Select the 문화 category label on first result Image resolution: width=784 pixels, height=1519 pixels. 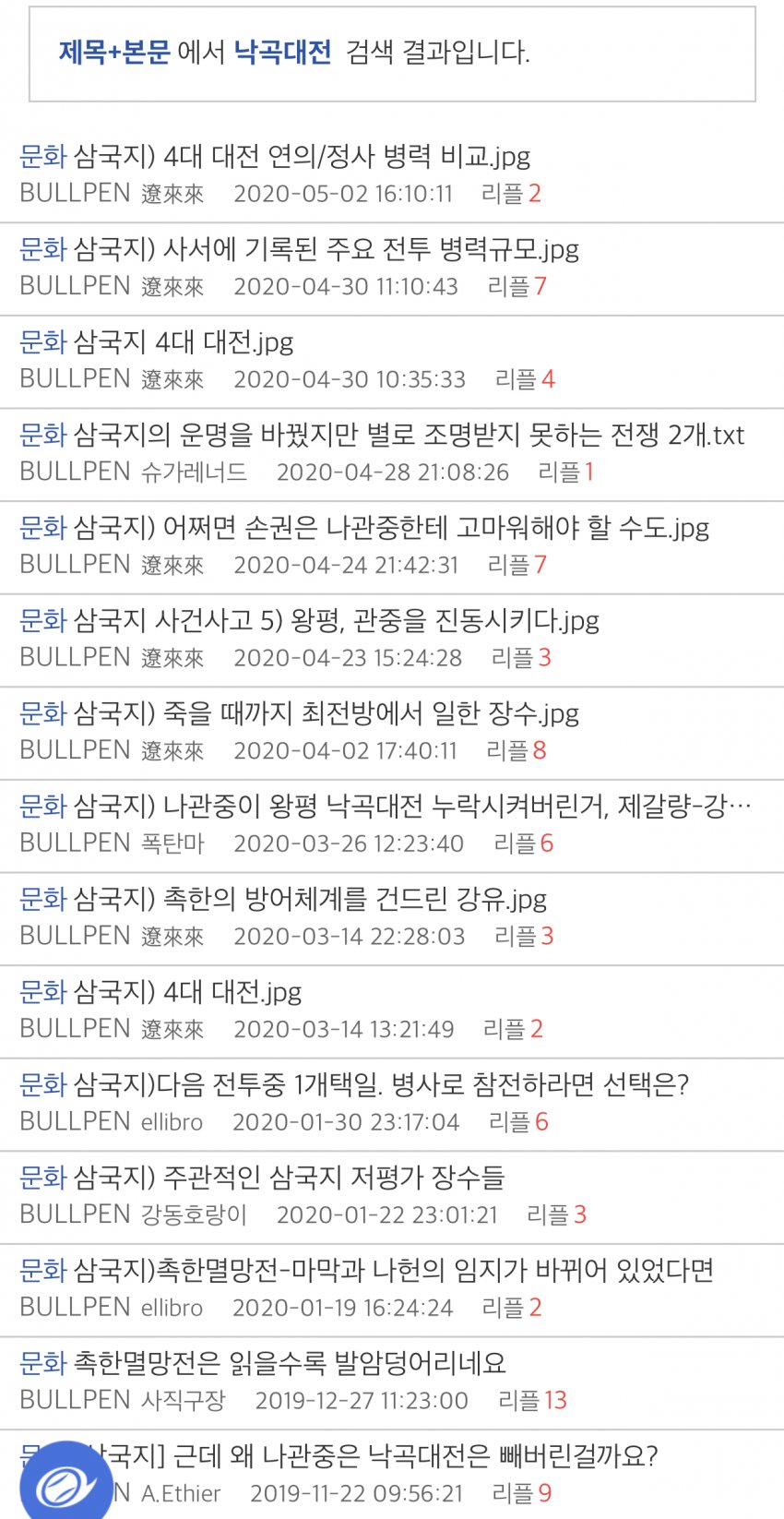click(x=42, y=155)
